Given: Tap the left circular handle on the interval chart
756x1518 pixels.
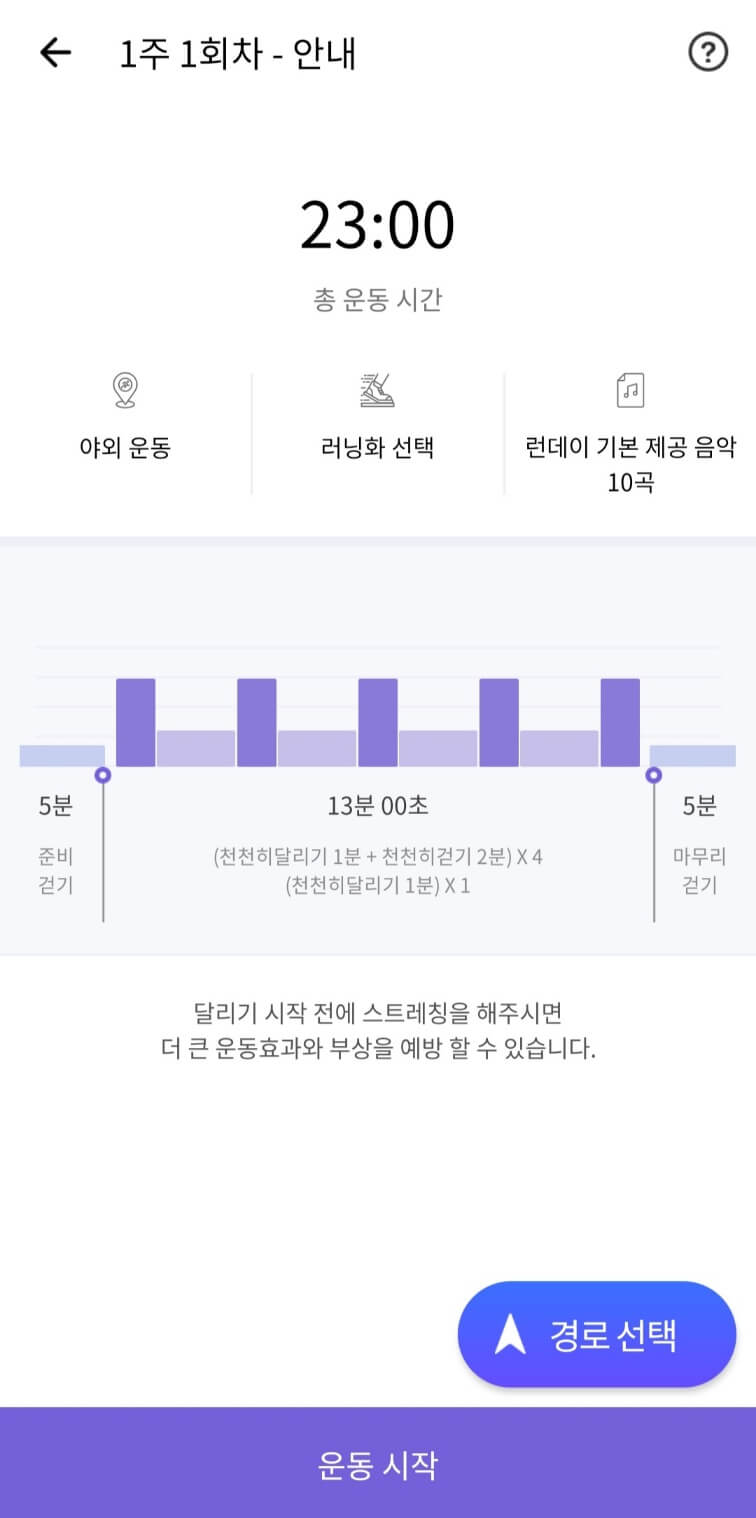Looking at the screenshot, I should 104,773.
